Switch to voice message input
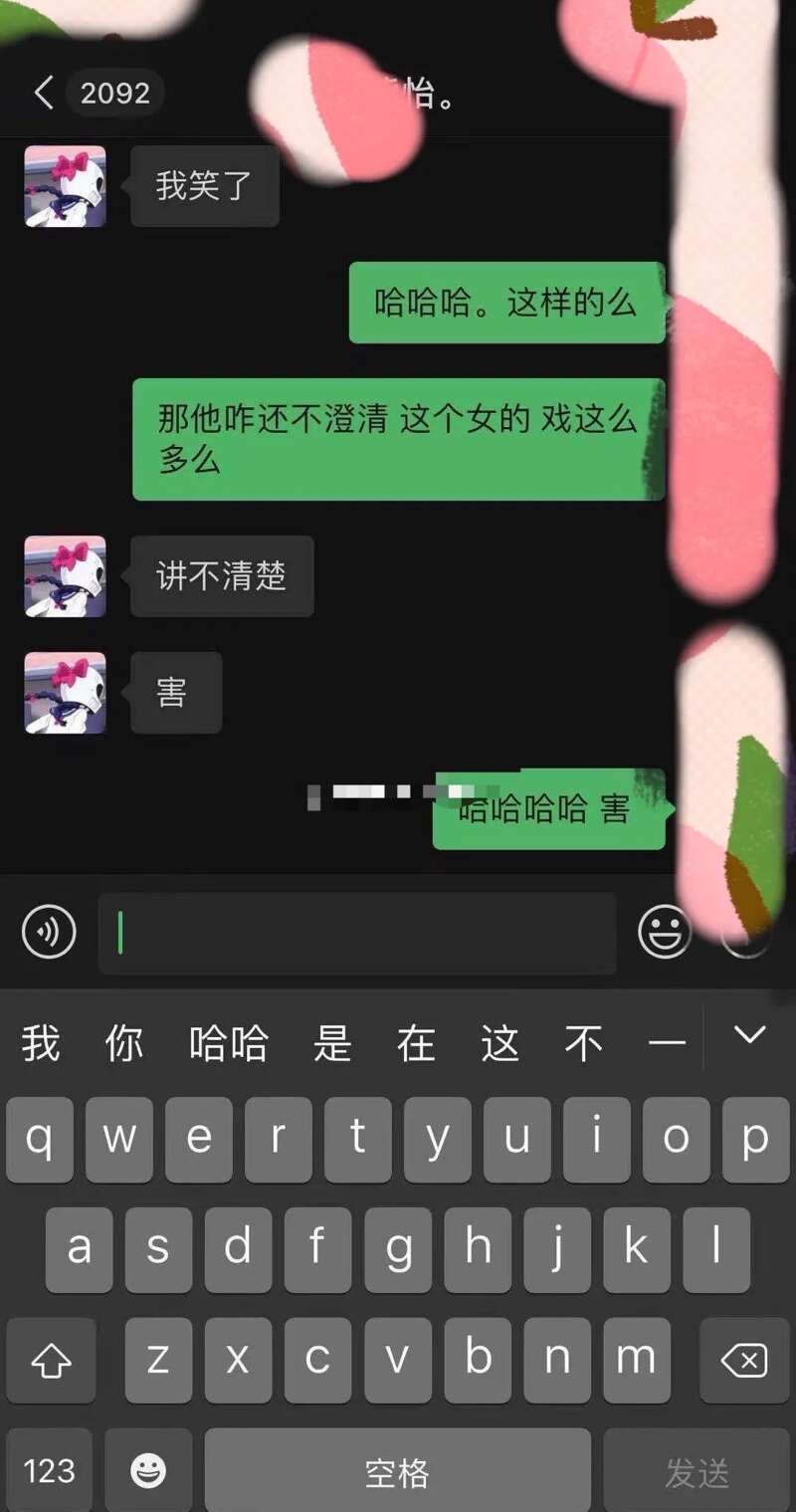Screen dimensions: 796x1512 point(49,932)
